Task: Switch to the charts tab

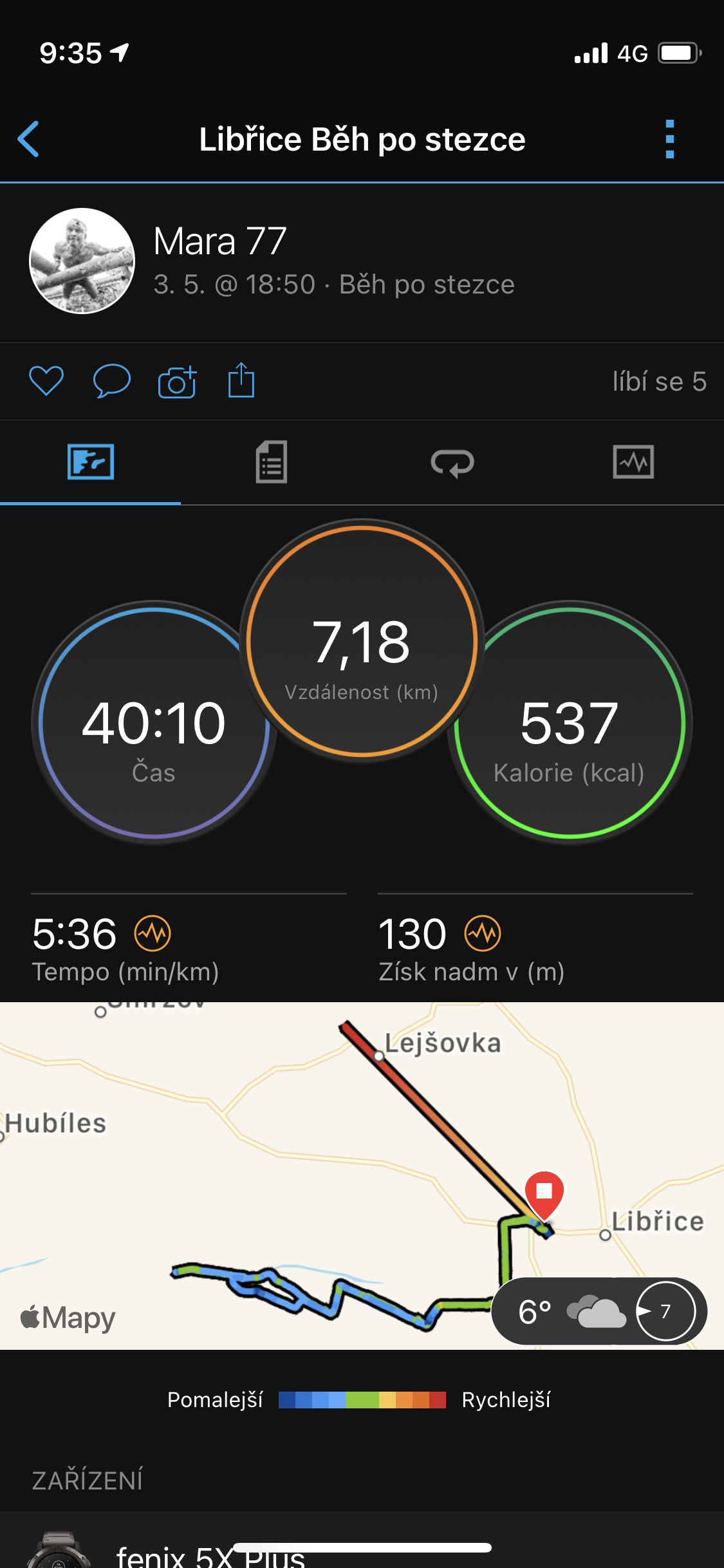Action: 633,462
